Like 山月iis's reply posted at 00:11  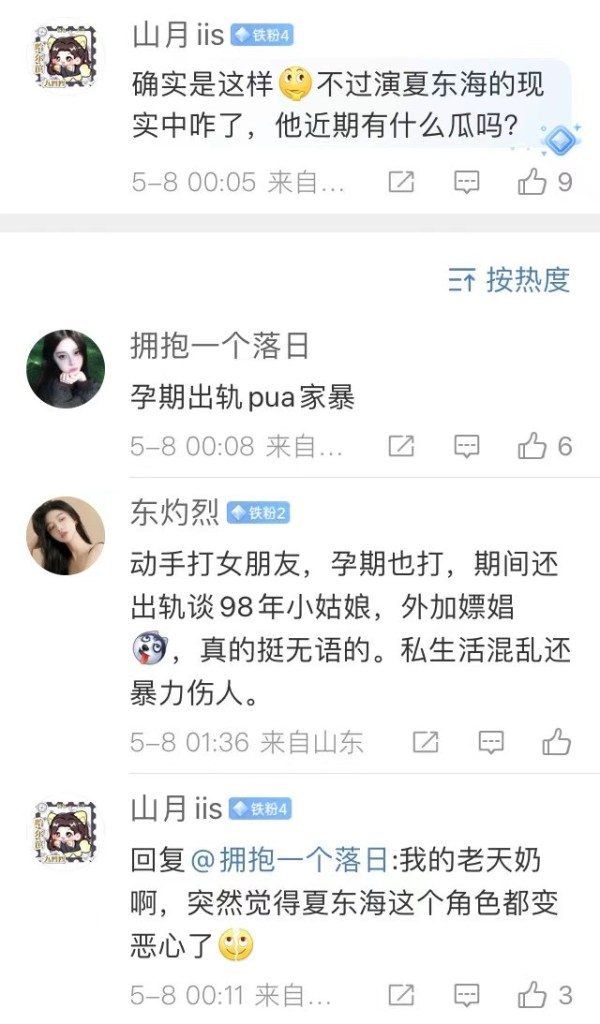[532, 994]
